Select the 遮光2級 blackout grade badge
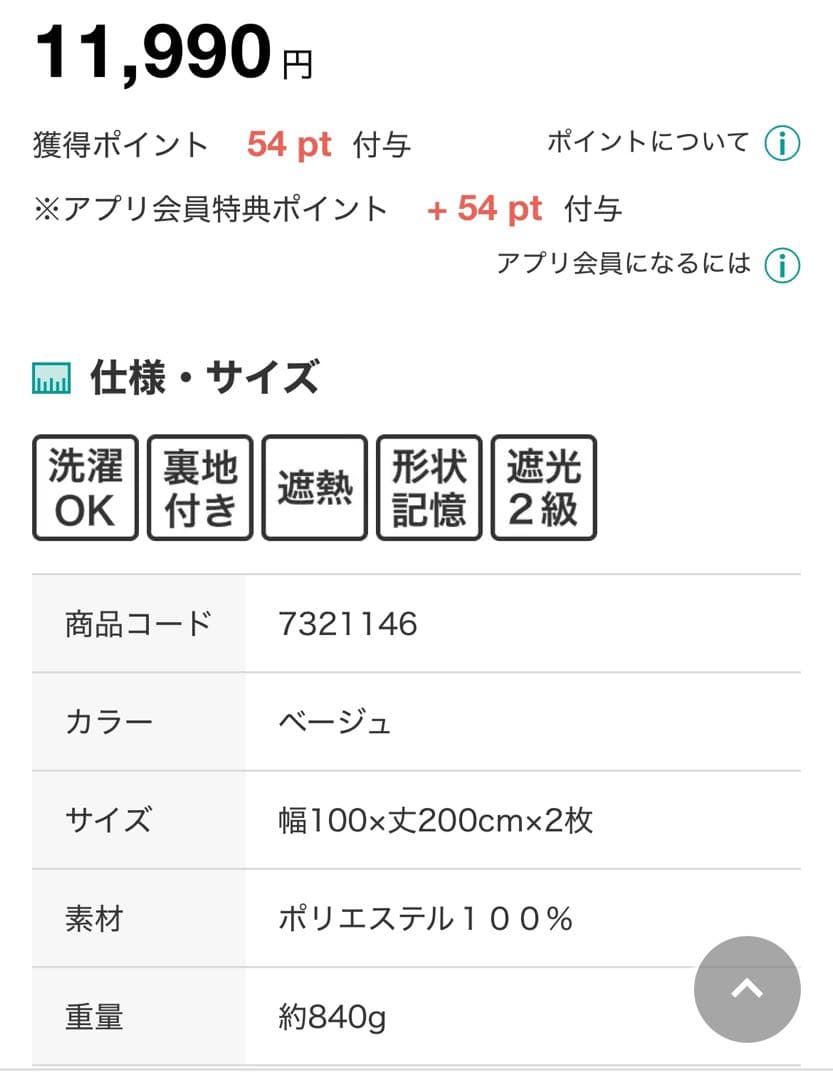833x1080 pixels. pos(543,487)
